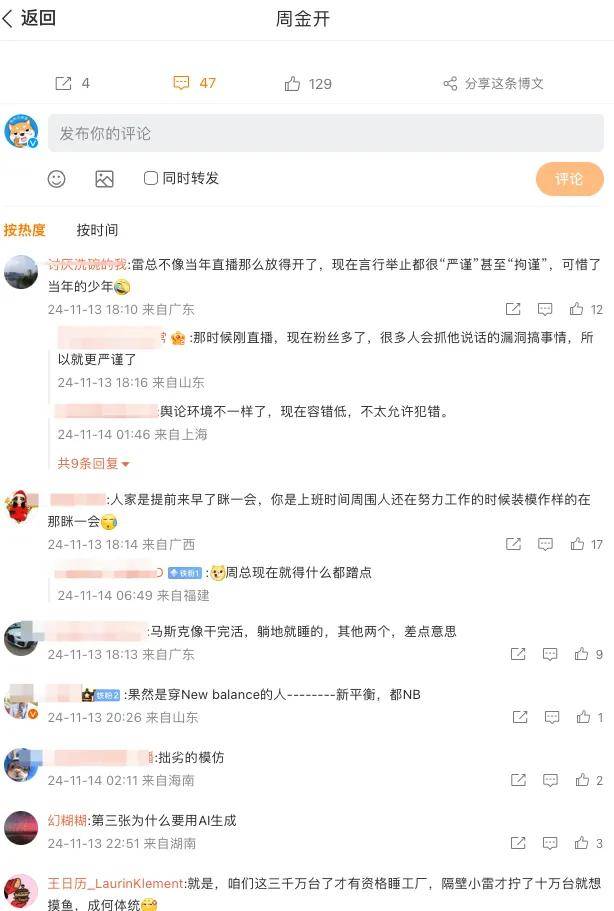
Task: Attach a picture to the comment
Action: (x=104, y=179)
